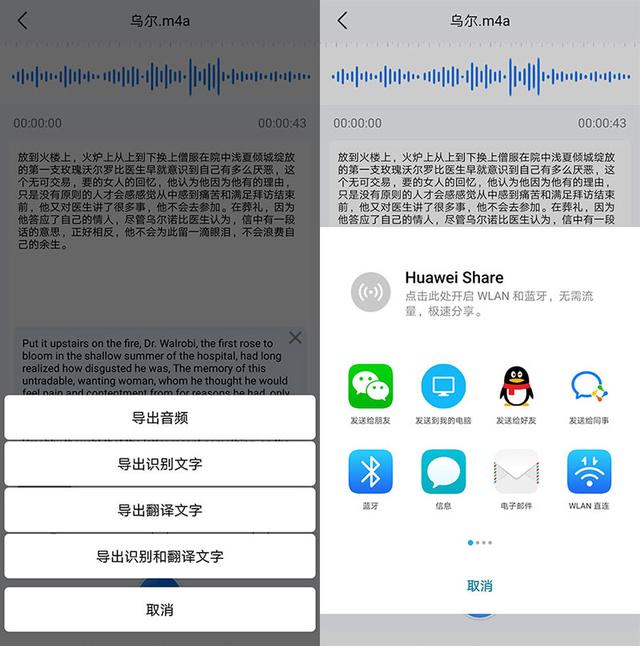The image size is (640, 646).
Task: Choose 导出翻译文字 option
Action: (x=160, y=510)
